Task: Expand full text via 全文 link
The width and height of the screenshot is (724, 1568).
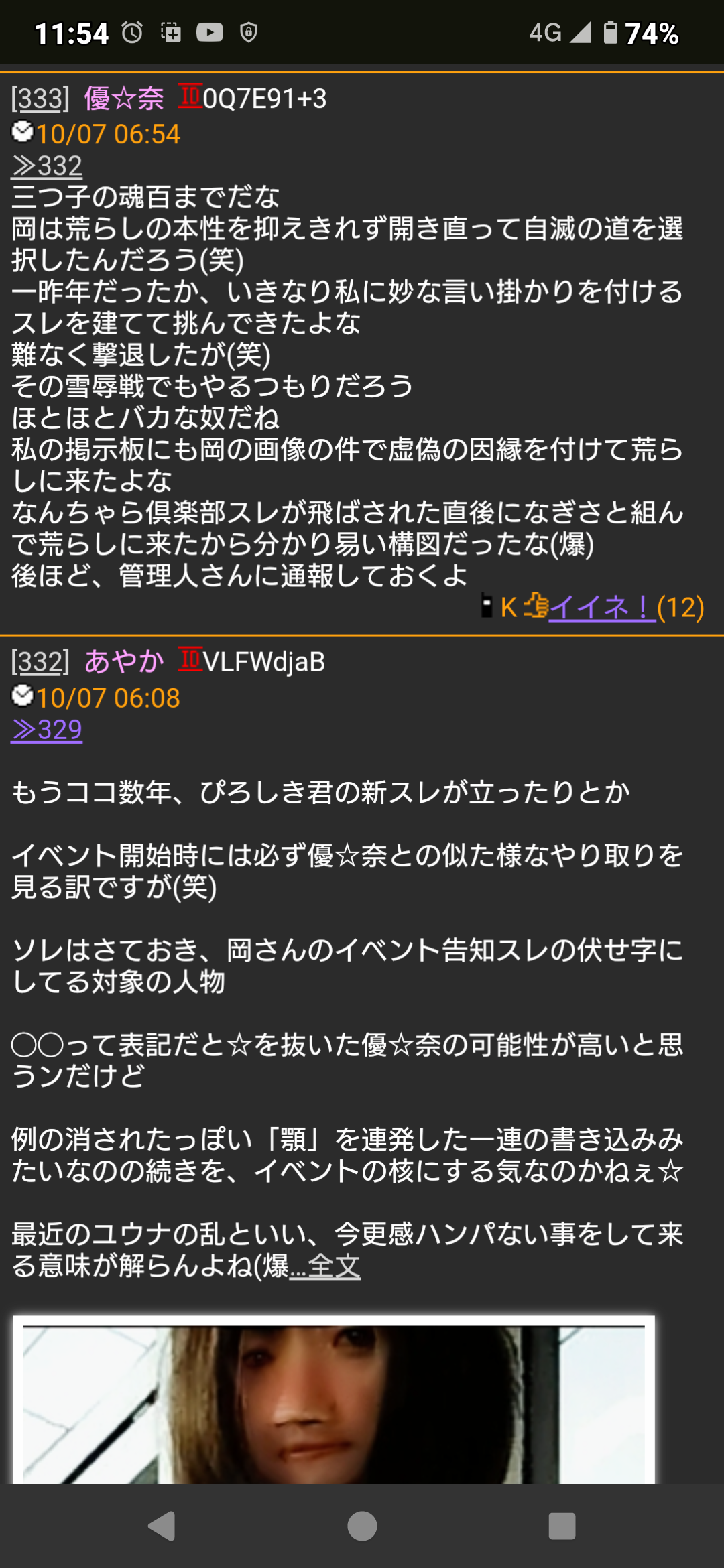Action: (x=333, y=1266)
